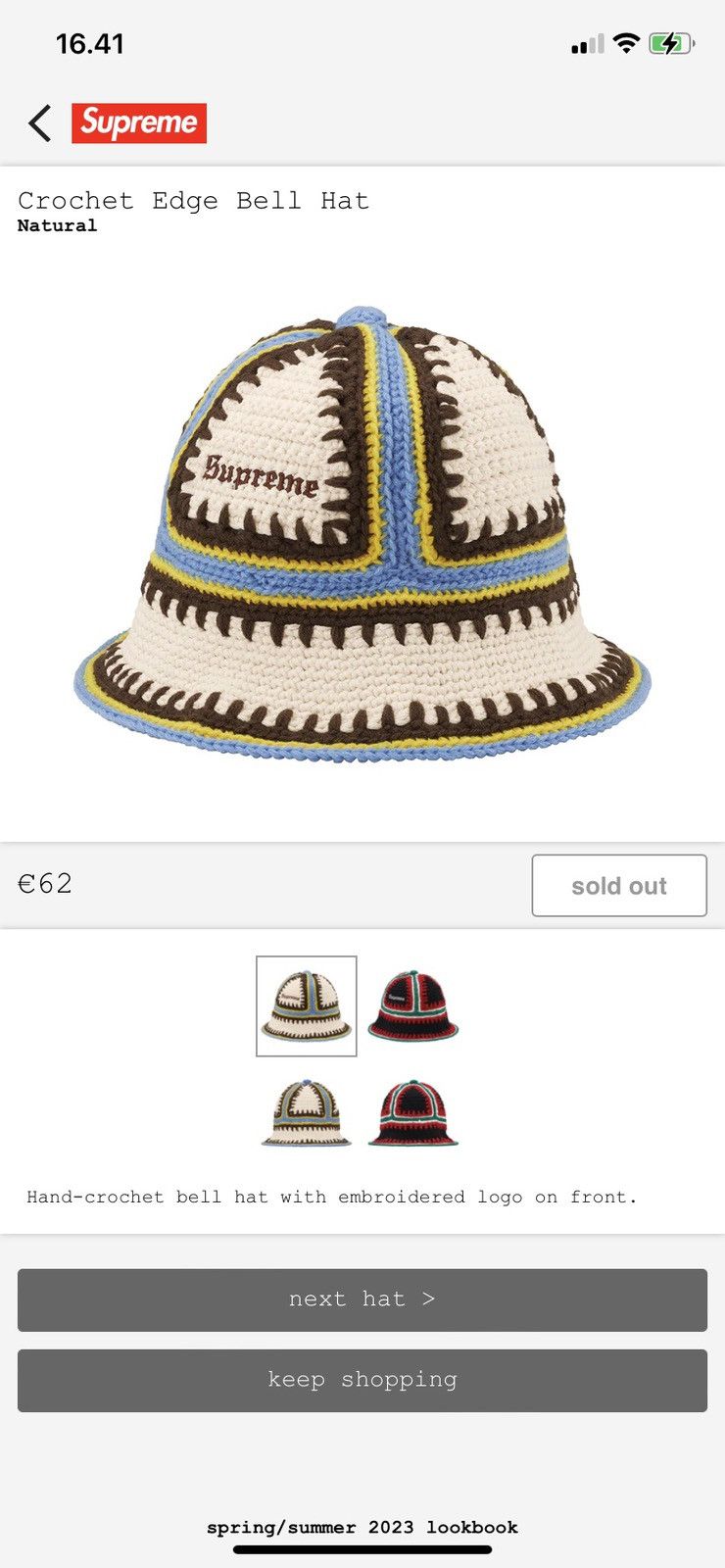Show the red hat back view thumbnail

413,1113
